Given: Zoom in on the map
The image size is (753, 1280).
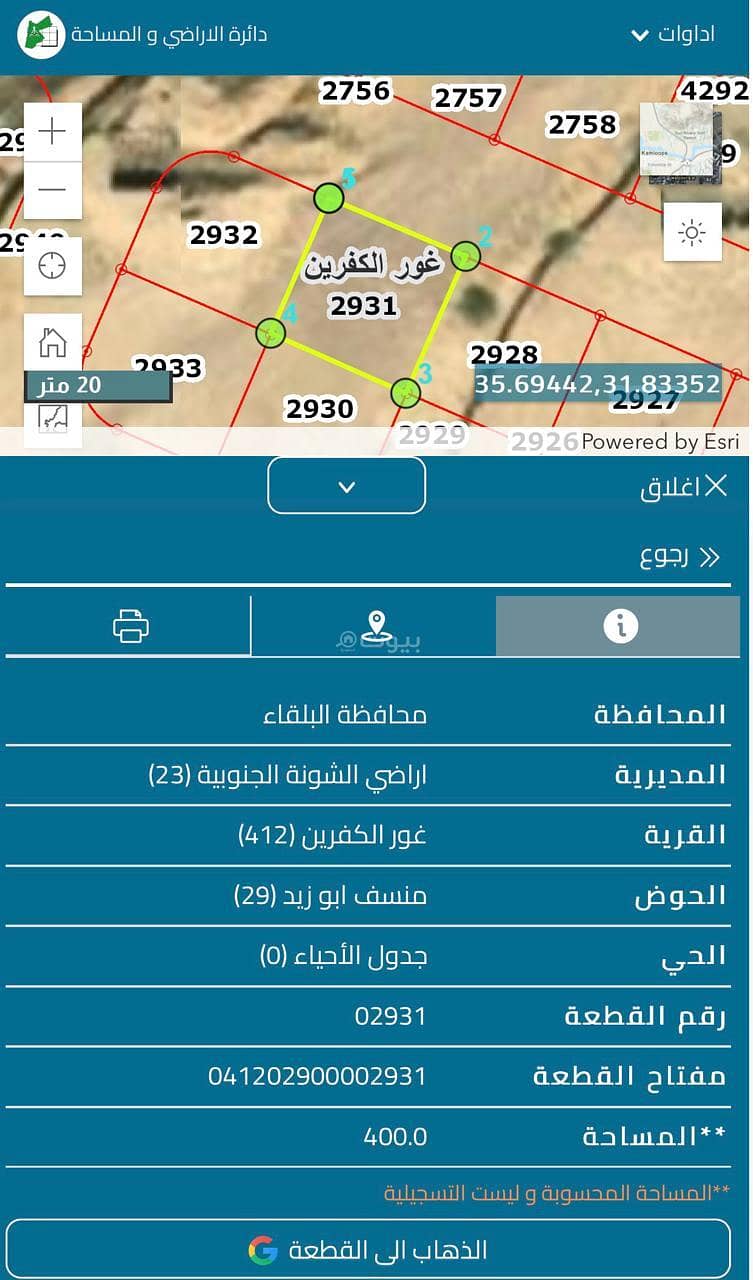Looking at the screenshot, I should 52,131.
